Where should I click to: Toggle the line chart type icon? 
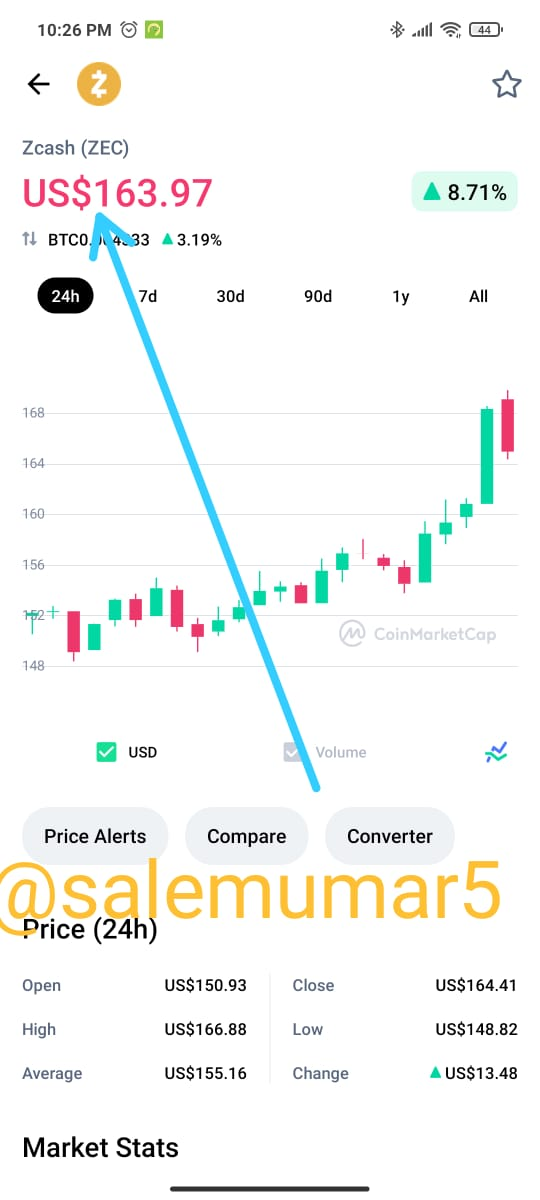[x=496, y=752]
